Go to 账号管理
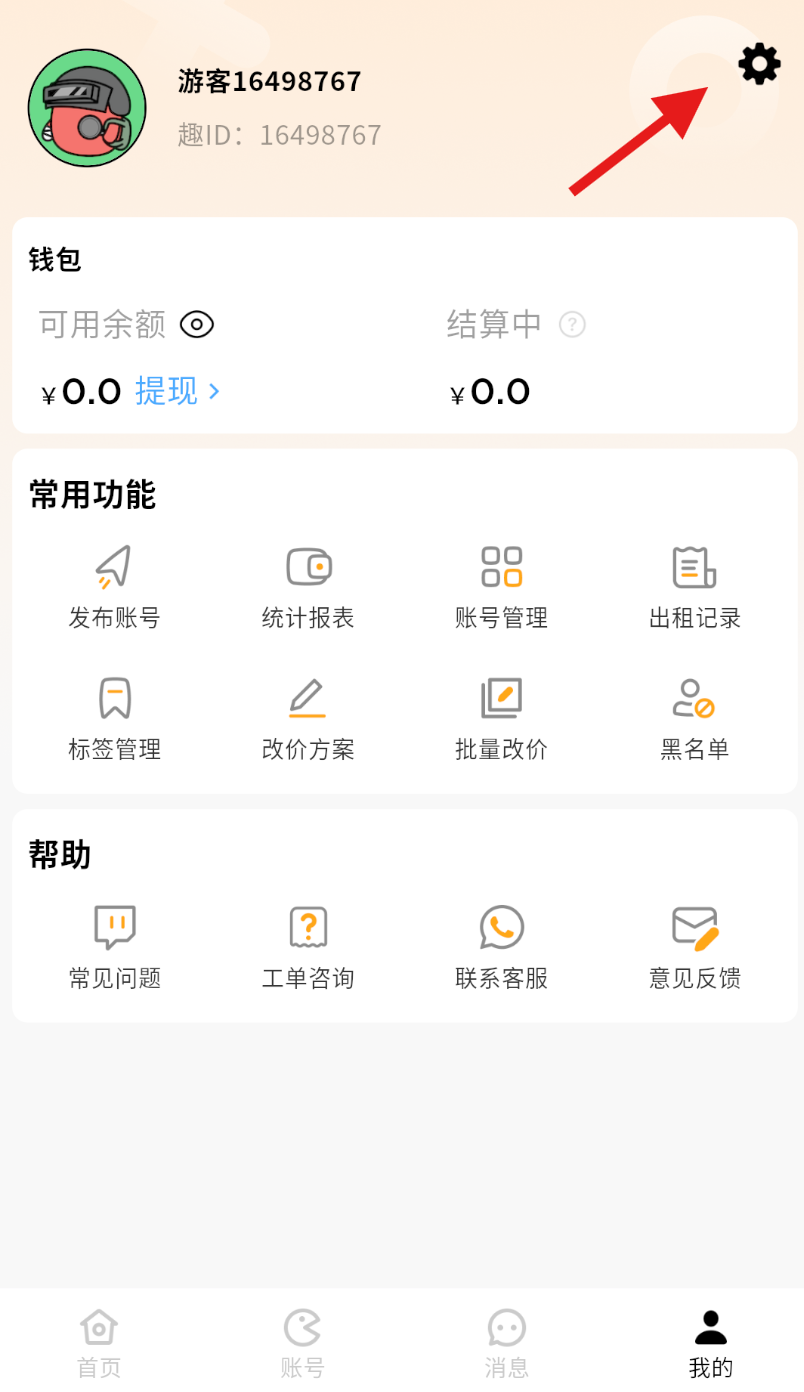Image resolution: width=804 pixels, height=1392 pixels. click(501, 587)
